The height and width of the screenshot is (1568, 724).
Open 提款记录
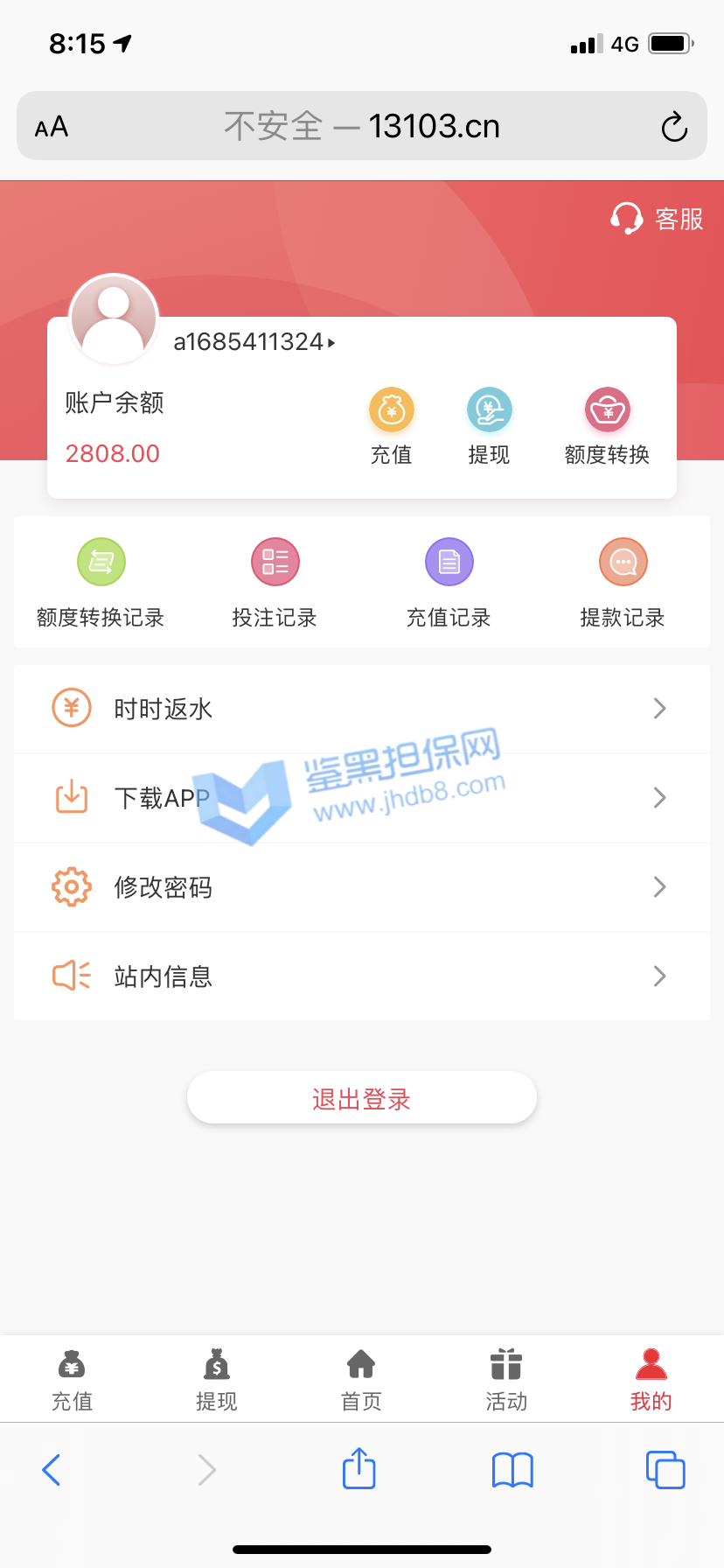click(623, 582)
